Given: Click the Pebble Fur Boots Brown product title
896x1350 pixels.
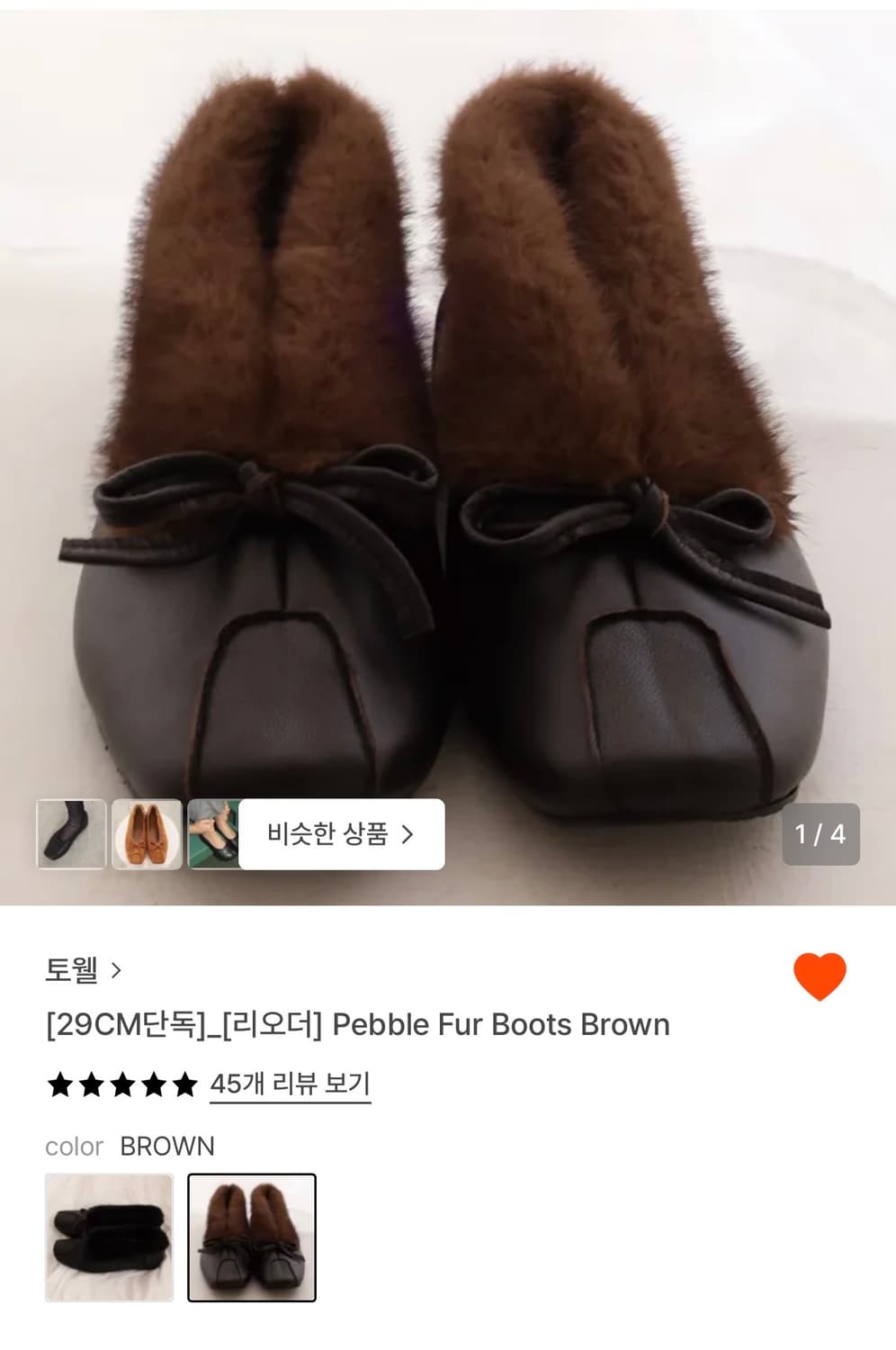Looking at the screenshot, I should [357, 1025].
